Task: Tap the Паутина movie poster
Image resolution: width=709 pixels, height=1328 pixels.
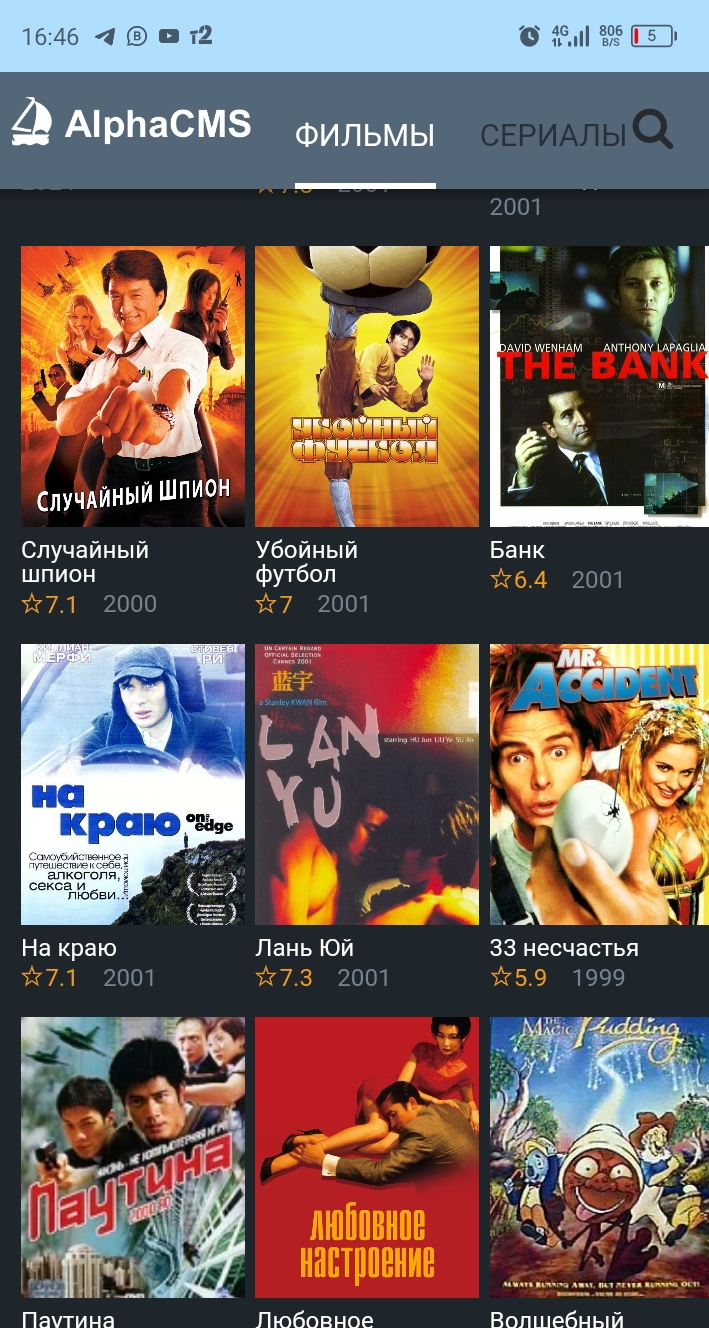Action: (x=133, y=1157)
